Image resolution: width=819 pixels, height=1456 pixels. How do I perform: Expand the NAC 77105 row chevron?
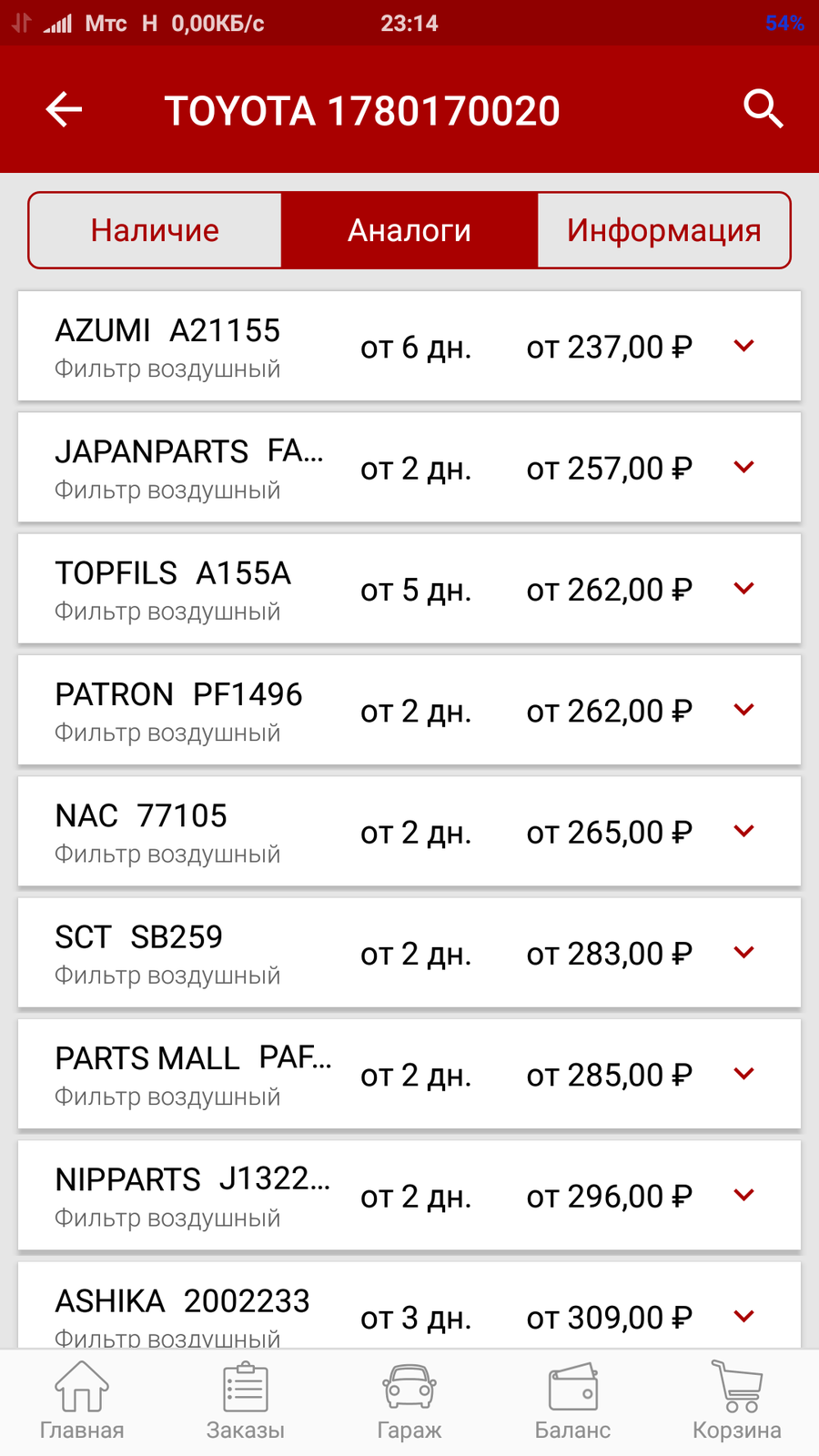(x=744, y=831)
